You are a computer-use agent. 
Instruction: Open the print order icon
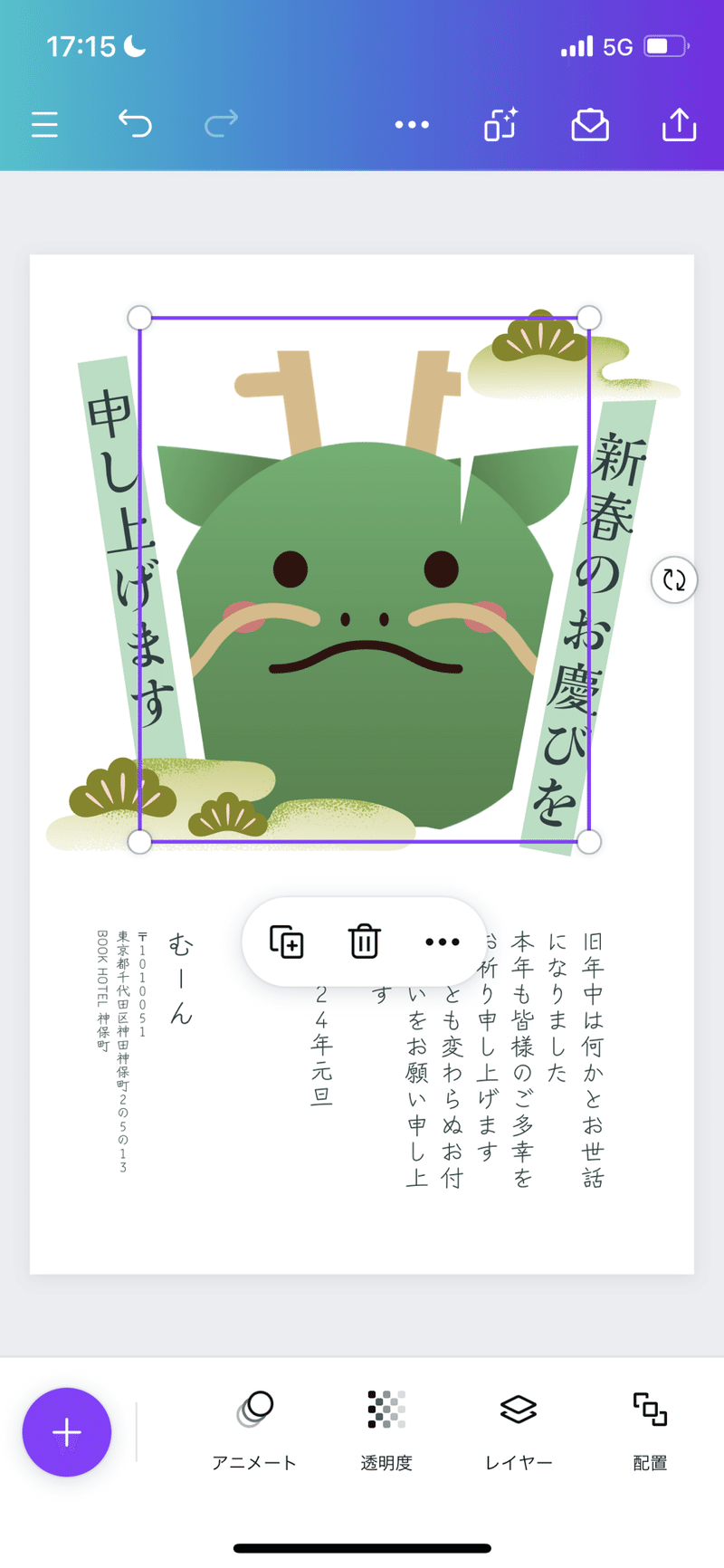point(590,125)
